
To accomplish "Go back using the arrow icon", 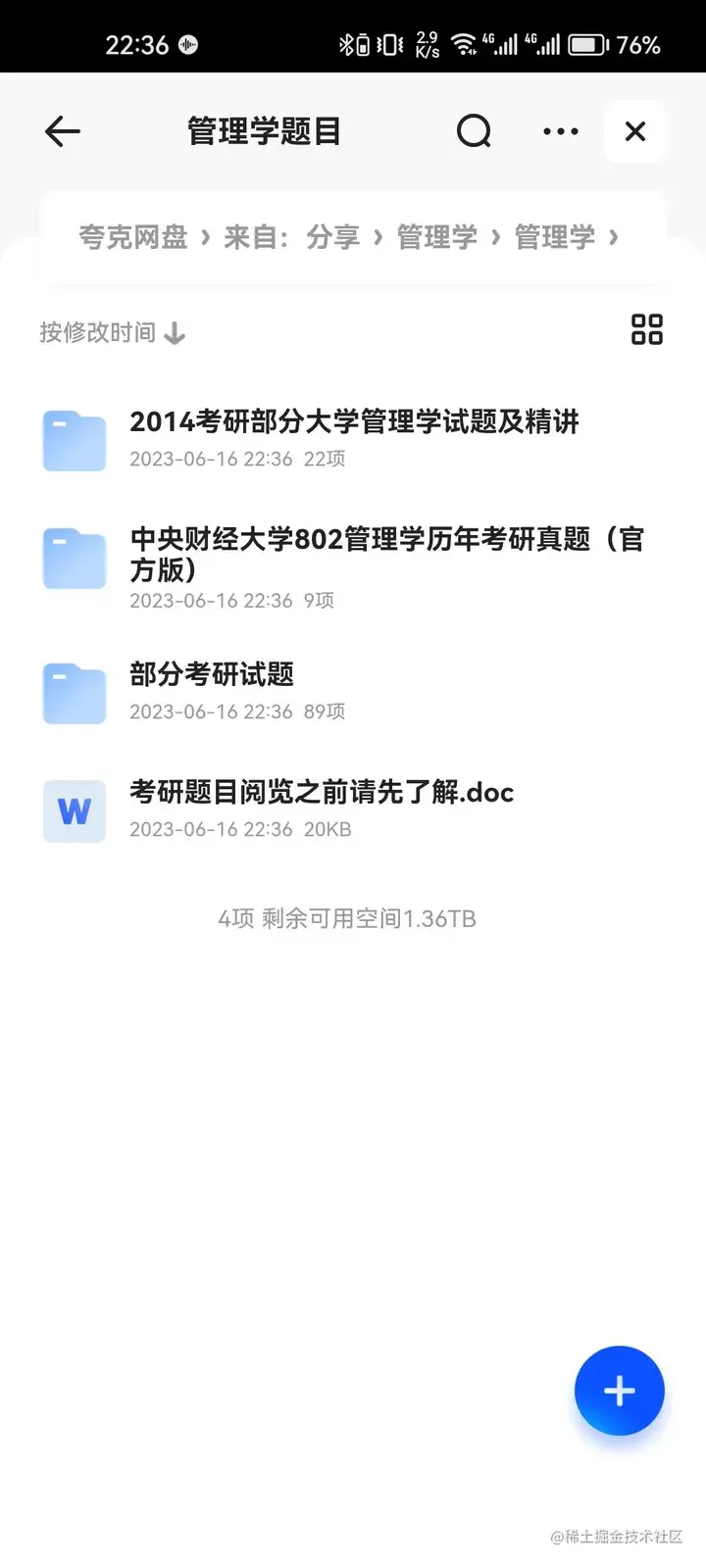I will (63, 131).
